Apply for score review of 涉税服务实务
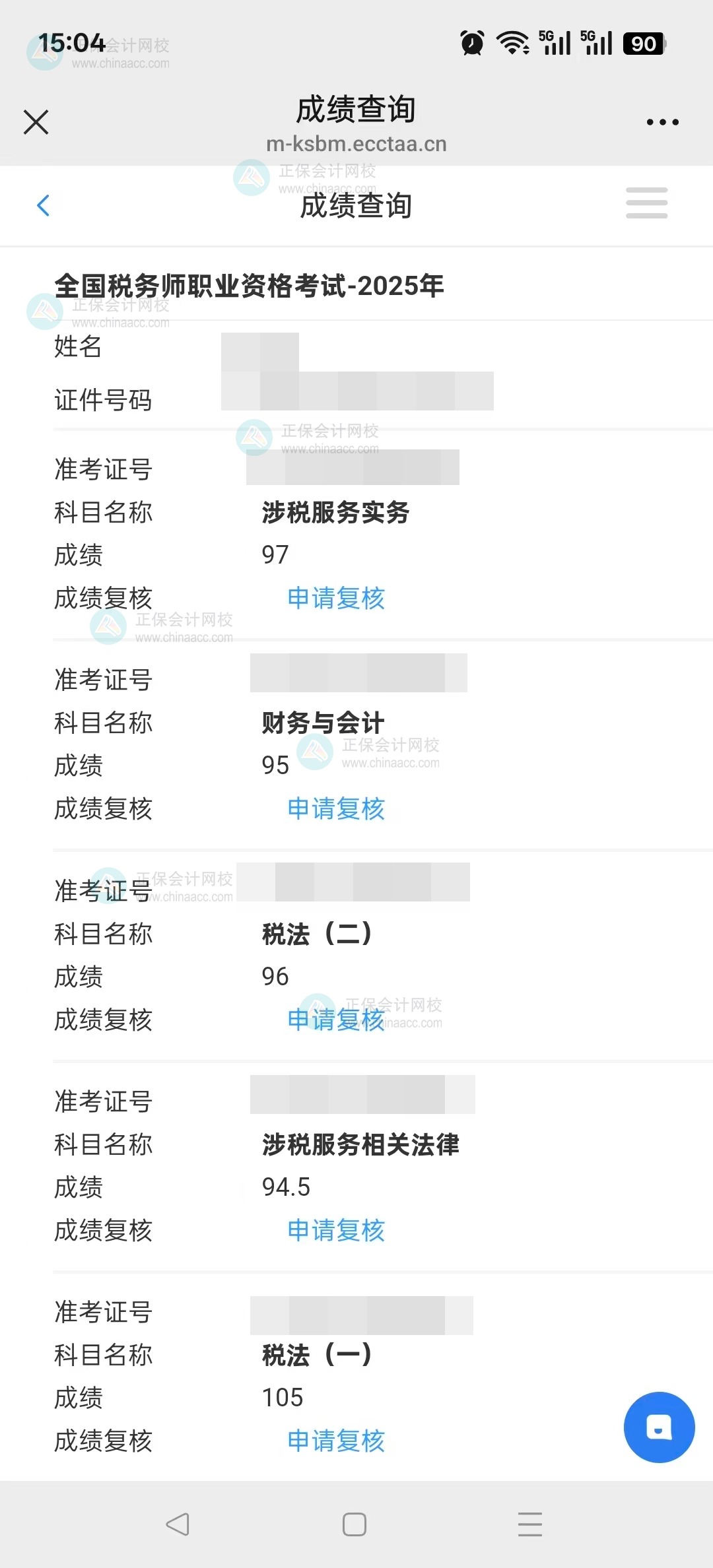Screen dimensions: 713x1568 pos(336,598)
